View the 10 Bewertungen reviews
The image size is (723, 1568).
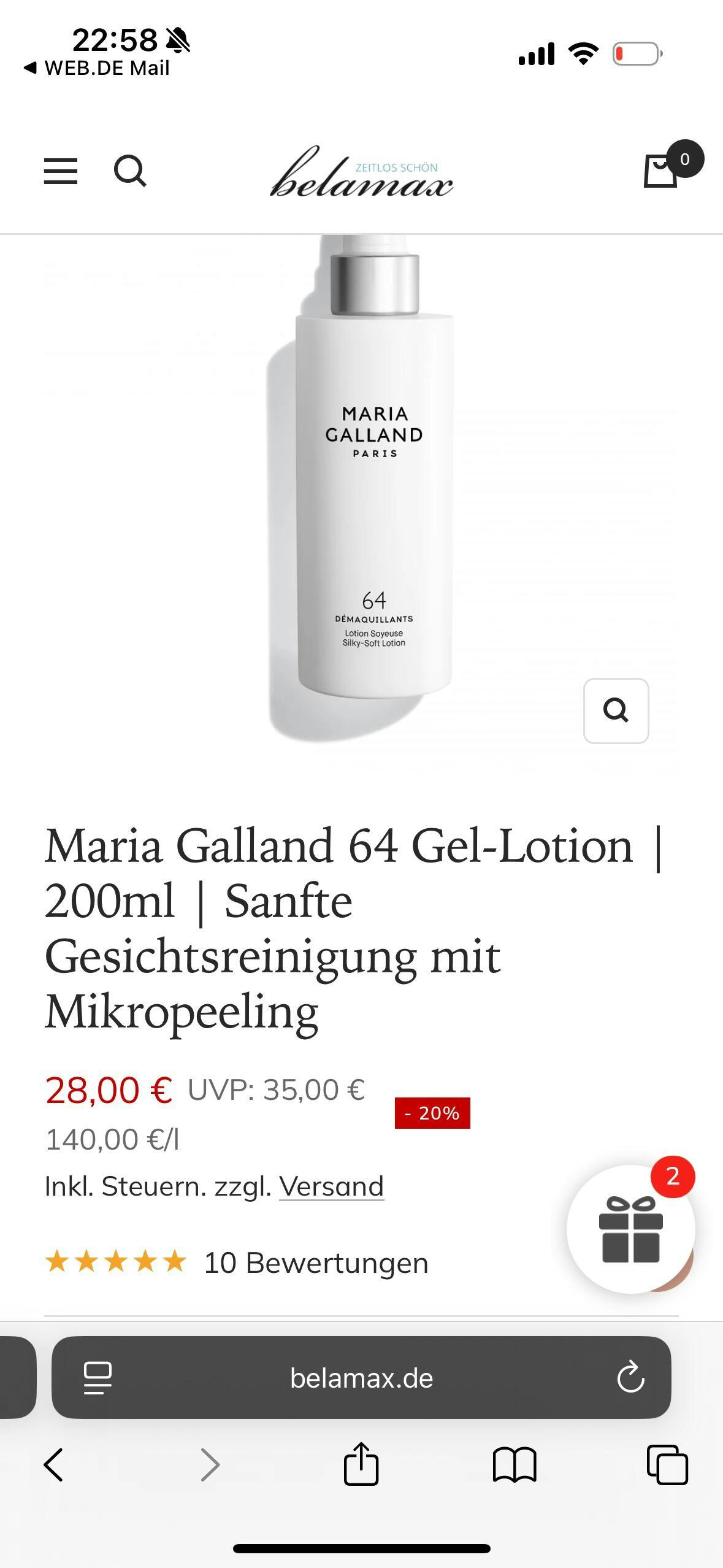315,1263
